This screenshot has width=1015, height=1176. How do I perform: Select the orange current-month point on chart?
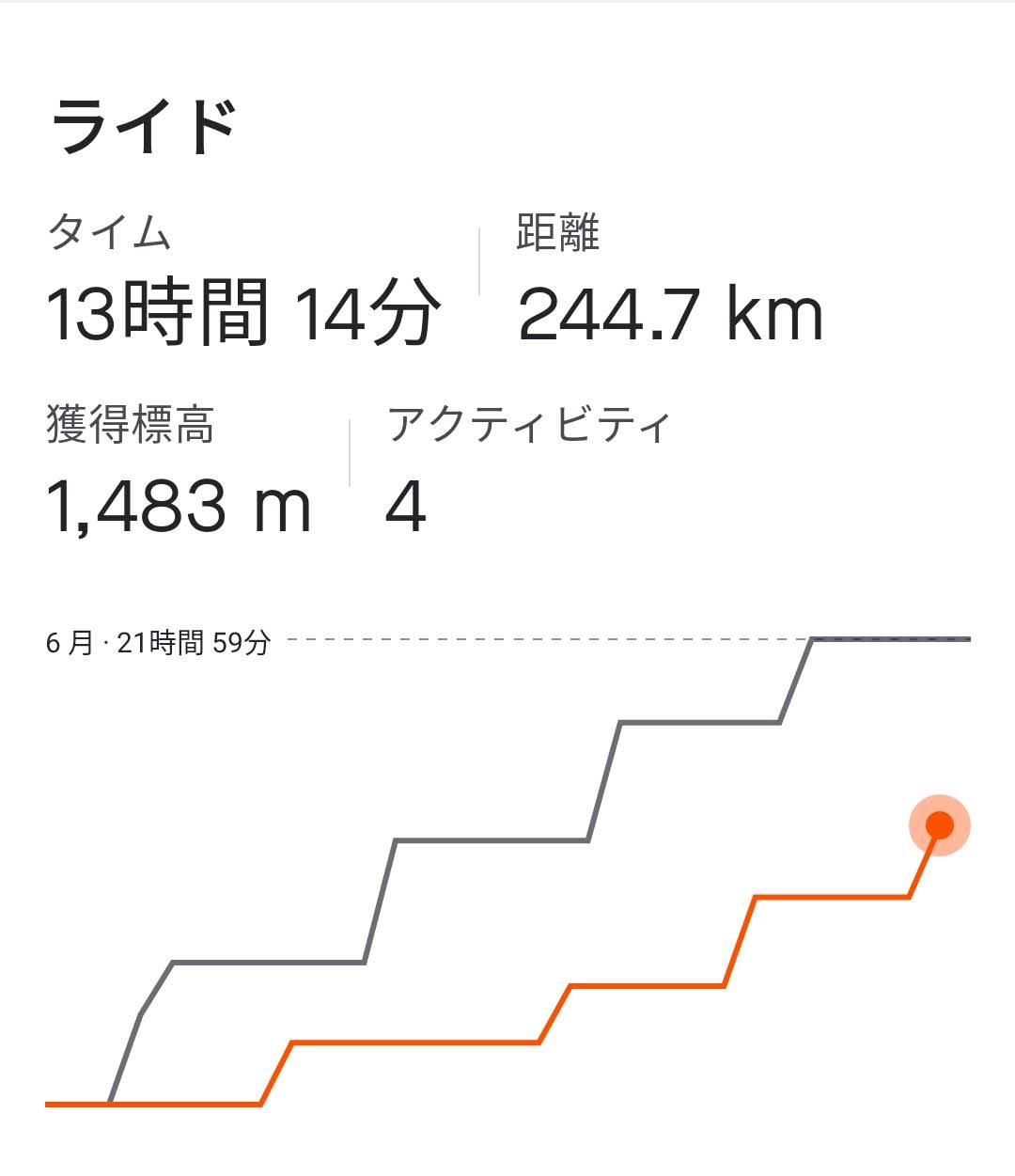point(939,825)
